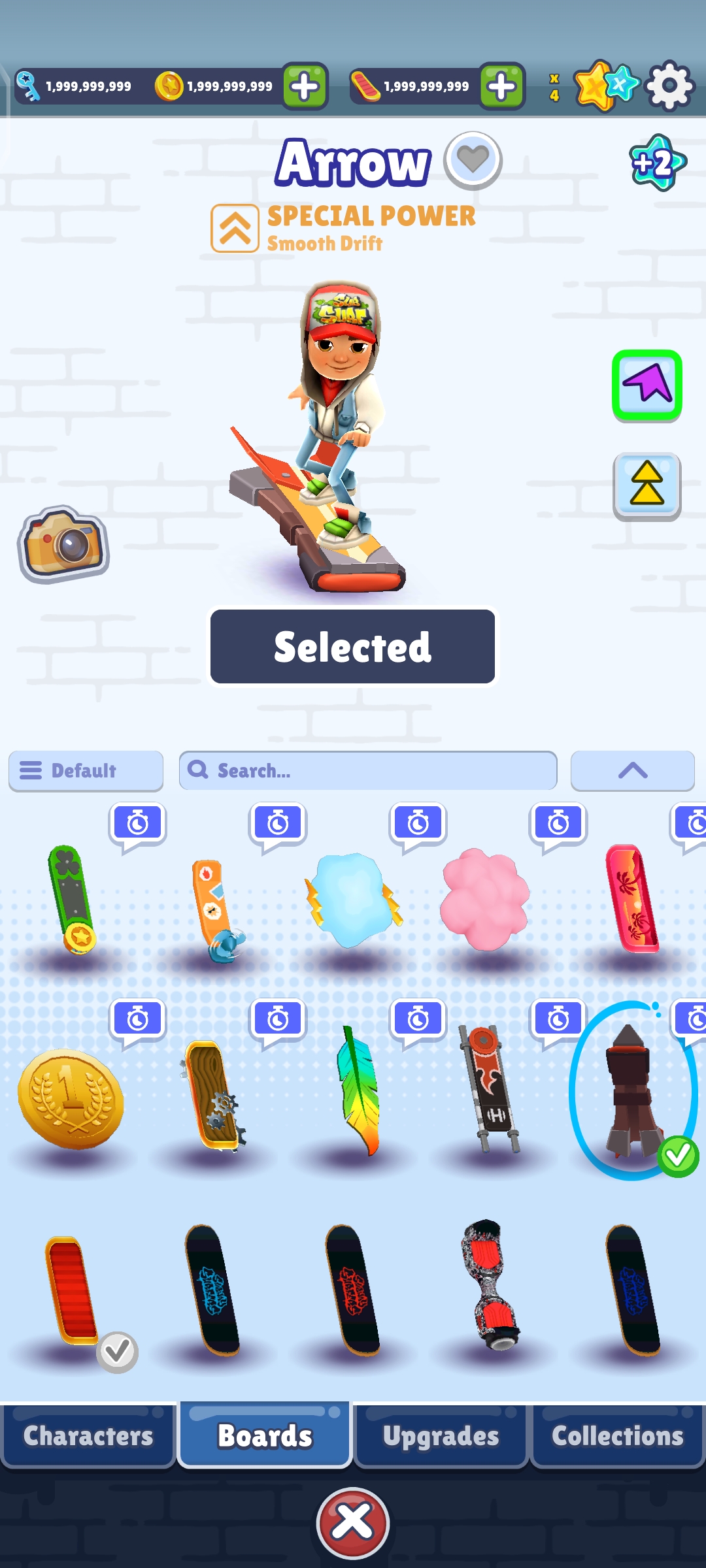Collapse the board list with the chevron

click(632, 771)
